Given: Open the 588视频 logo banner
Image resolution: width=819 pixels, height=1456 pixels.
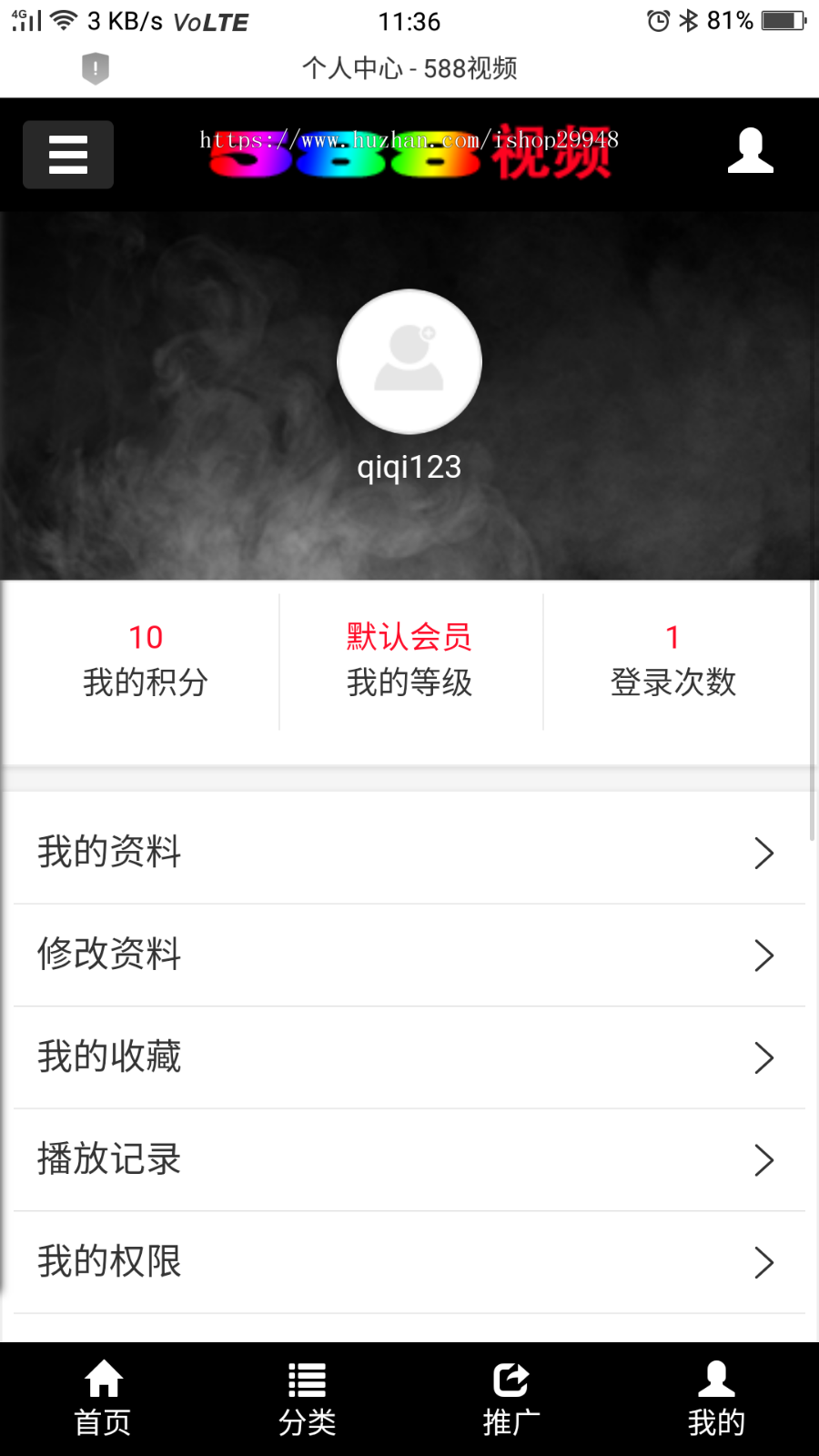Looking at the screenshot, I should tap(409, 155).
